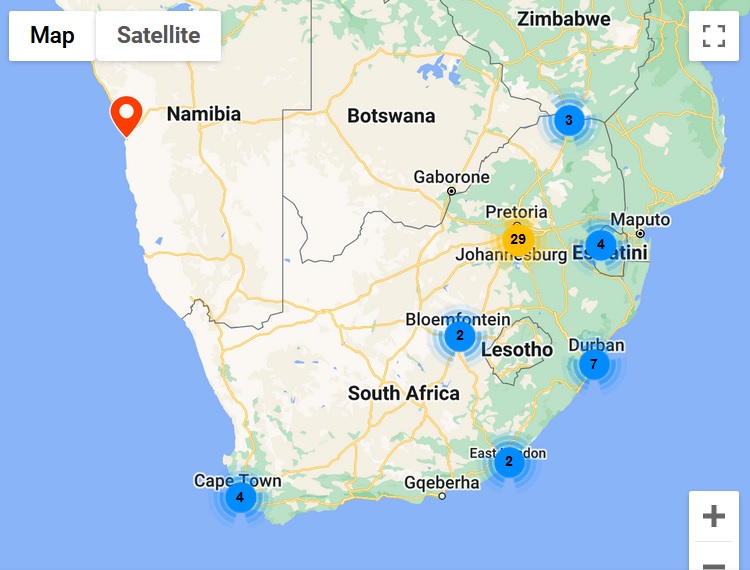Zoom out with the minus button
Image resolution: width=750 pixels, height=570 pixels.
click(x=713, y=561)
